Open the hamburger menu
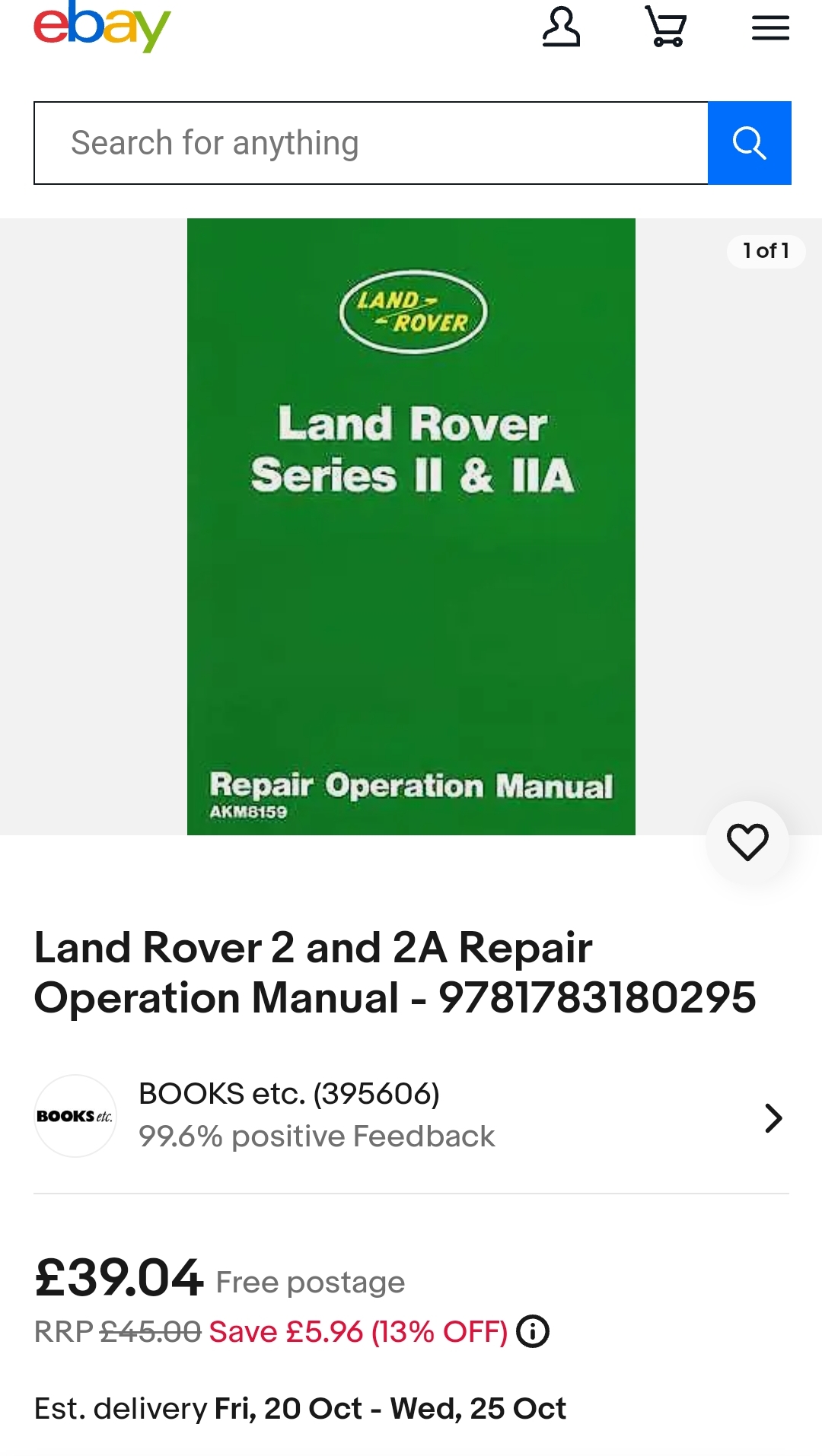Screen dimensions: 822x1456 [770, 28]
